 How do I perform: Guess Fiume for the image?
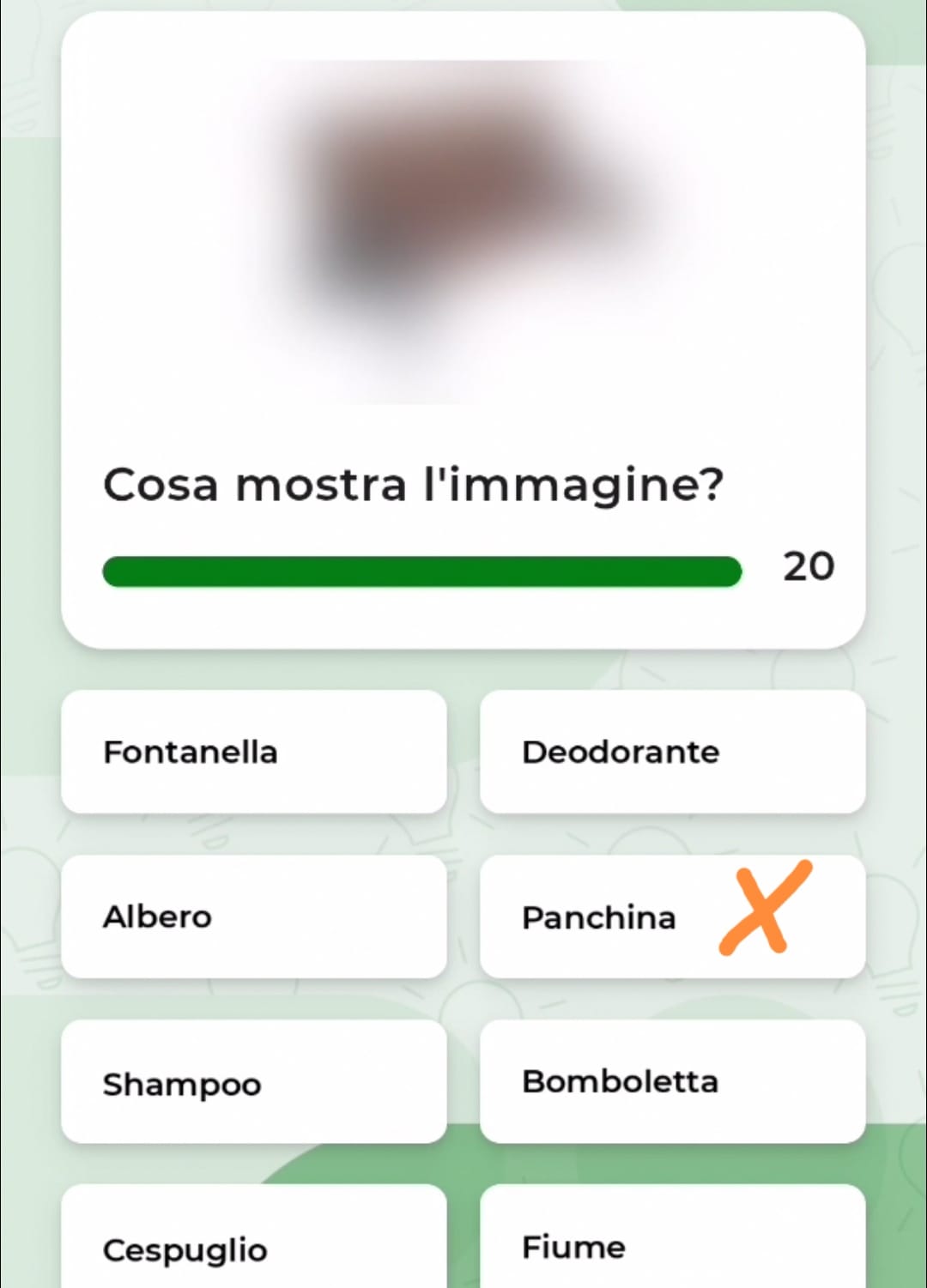click(672, 1244)
